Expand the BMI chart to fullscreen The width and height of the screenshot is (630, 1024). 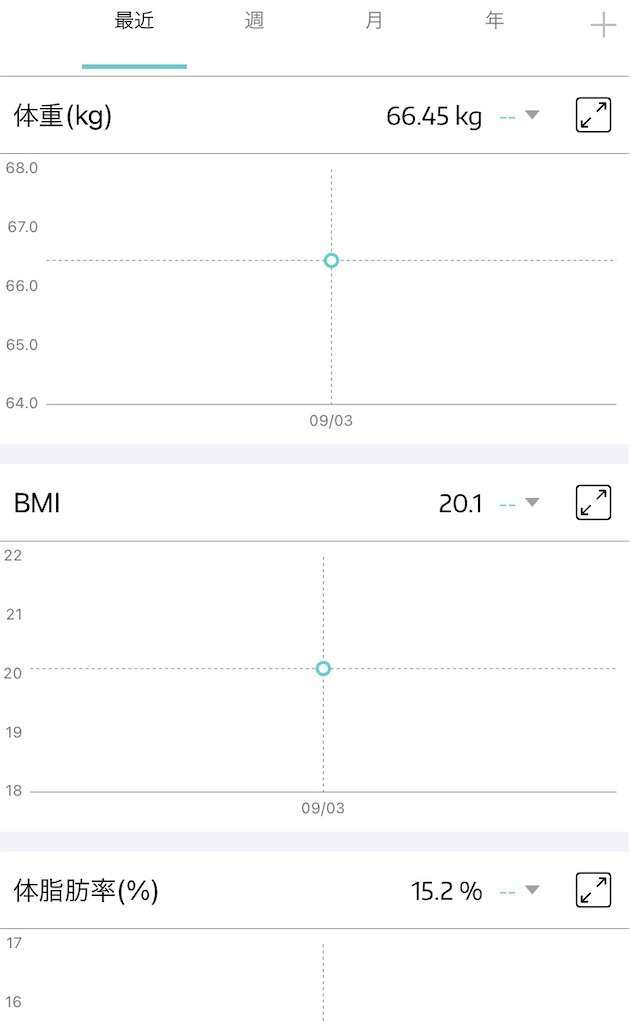click(594, 503)
